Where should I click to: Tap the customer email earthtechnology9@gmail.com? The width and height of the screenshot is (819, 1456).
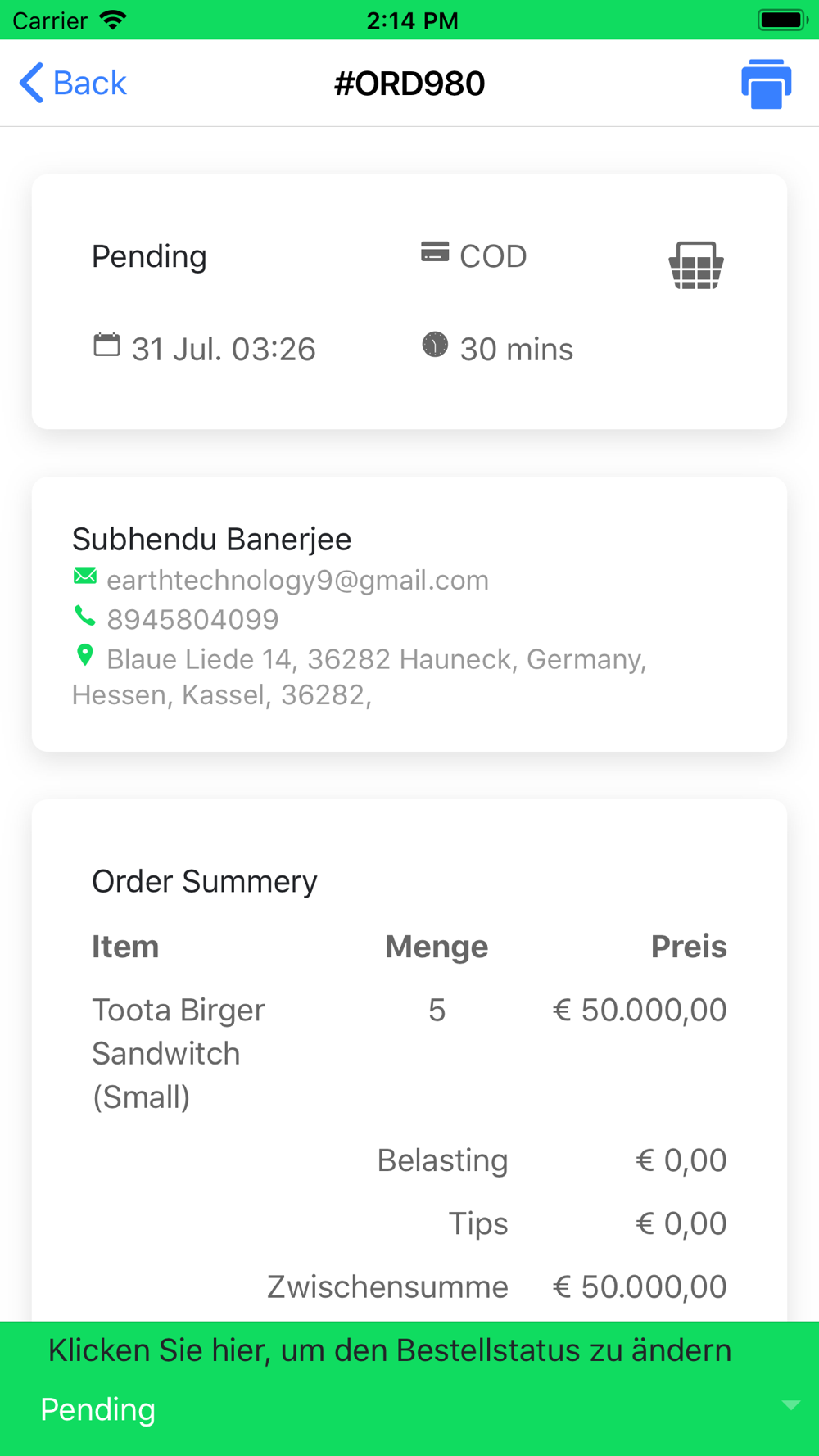click(297, 580)
